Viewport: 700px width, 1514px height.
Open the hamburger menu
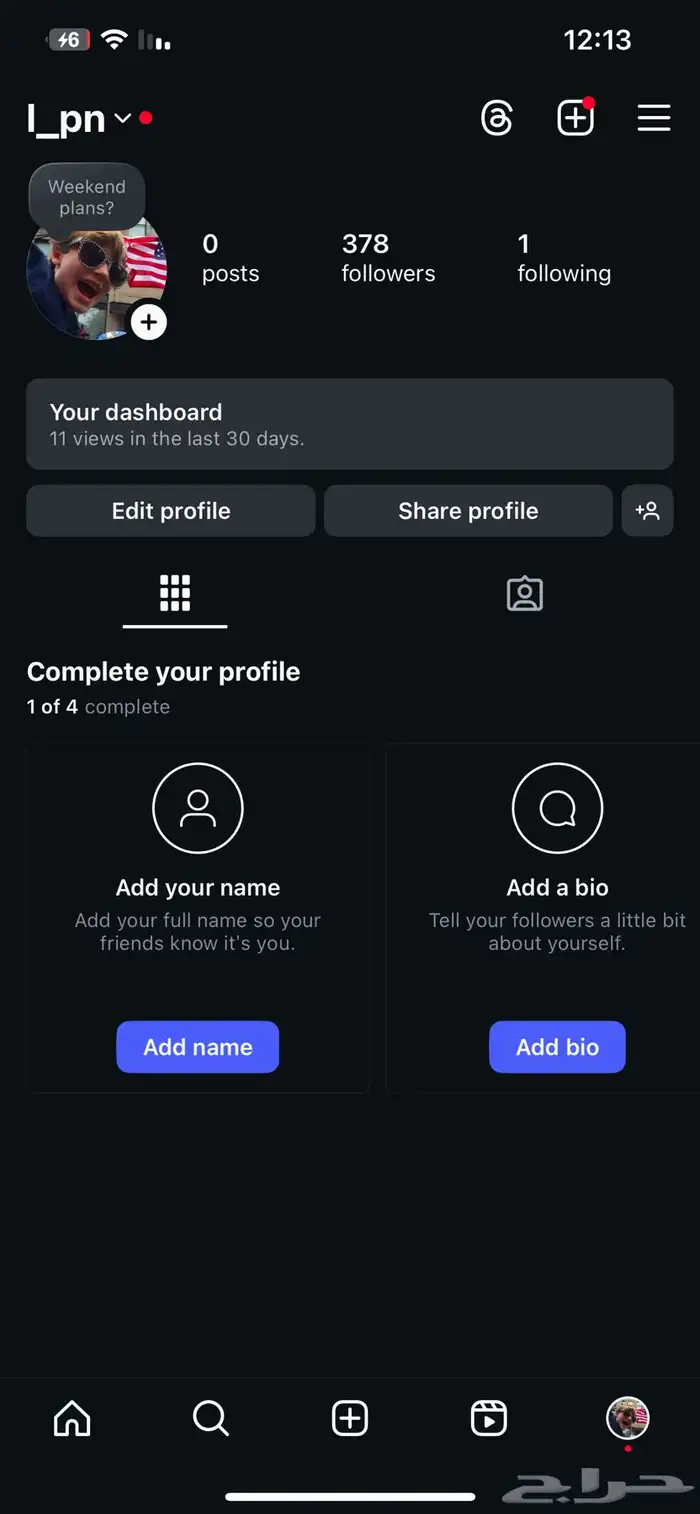pos(654,118)
